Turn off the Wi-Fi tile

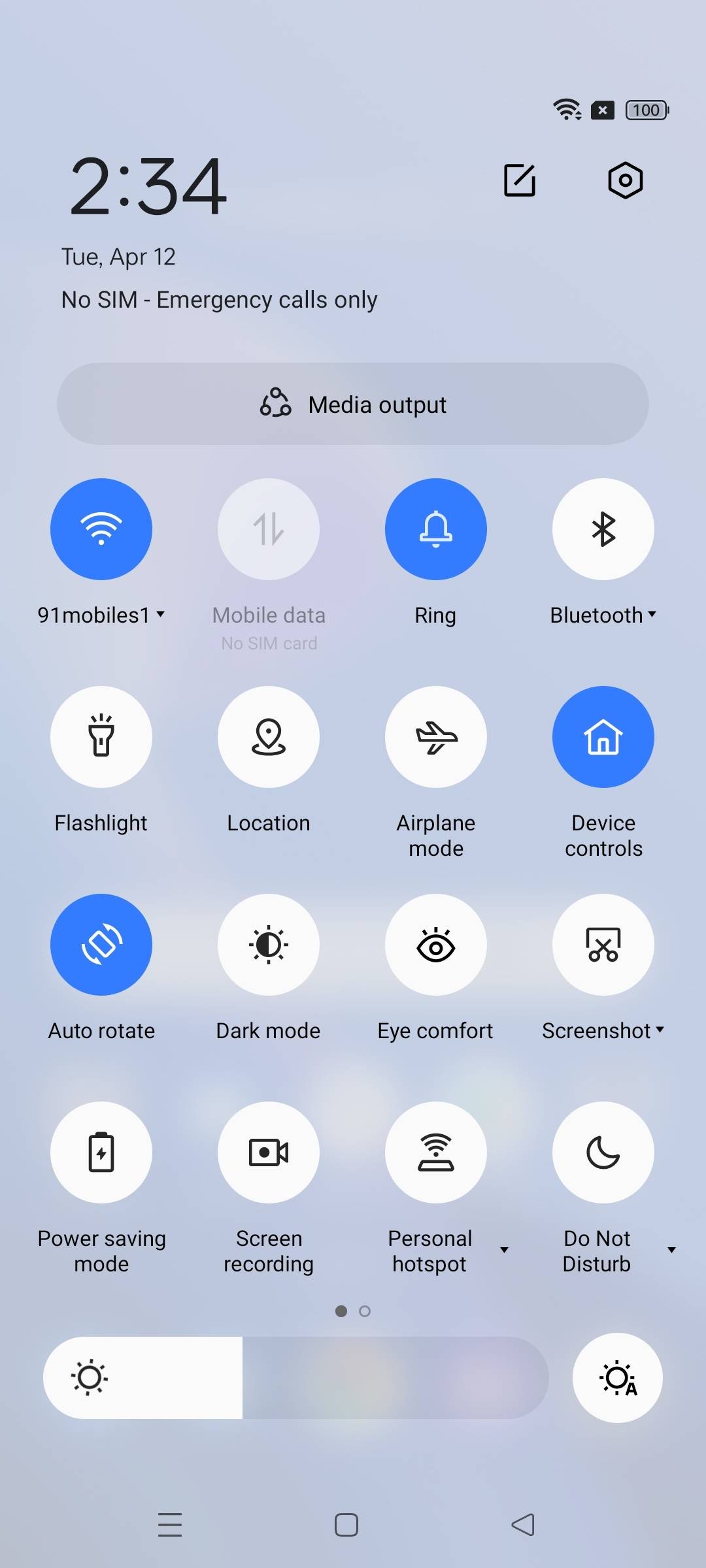pyautogui.click(x=101, y=529)
